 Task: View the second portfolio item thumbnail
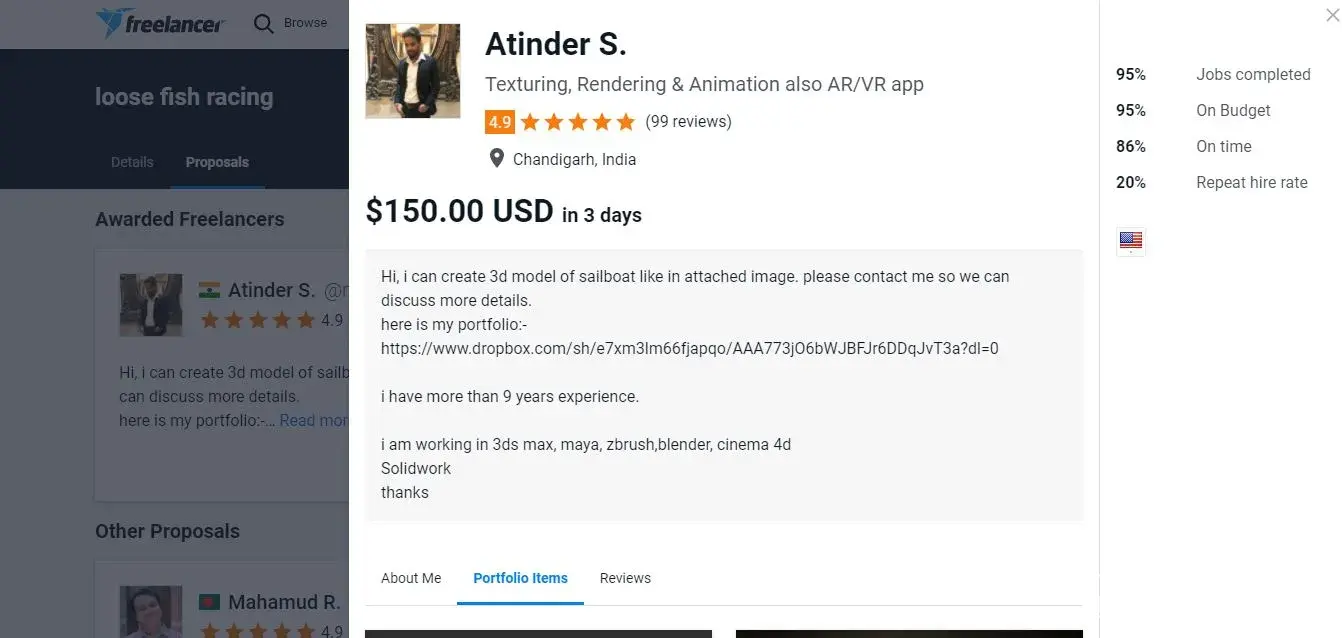[x=908, y=633]
